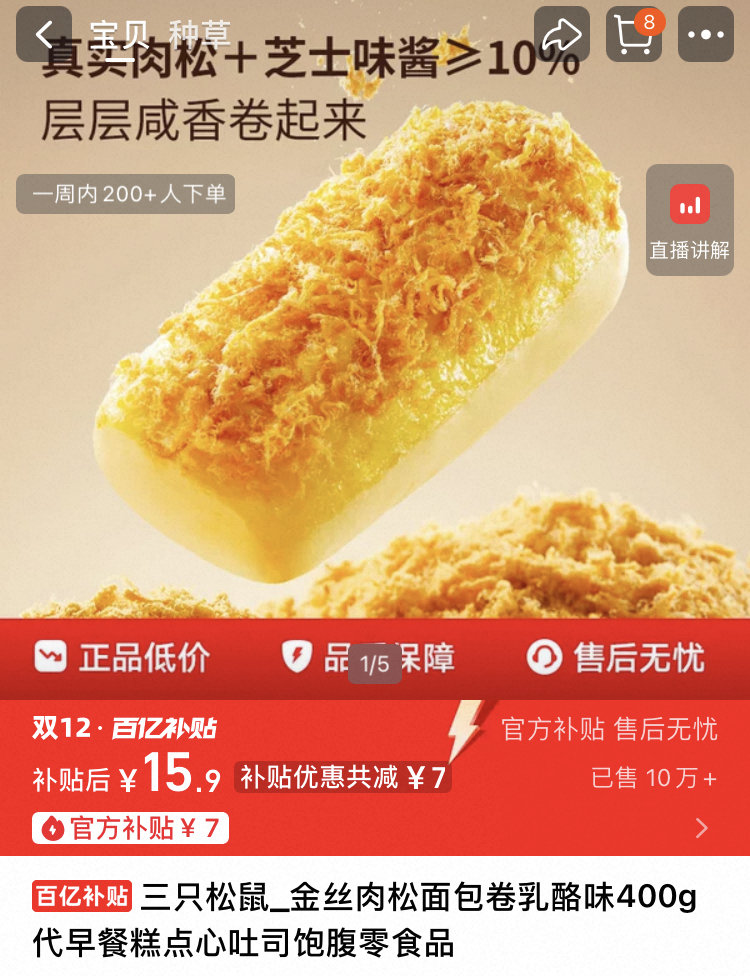The width and height of the screenshot is (750, 976).
Task: Open the shopping cart icon
Action: coord(634,34)
